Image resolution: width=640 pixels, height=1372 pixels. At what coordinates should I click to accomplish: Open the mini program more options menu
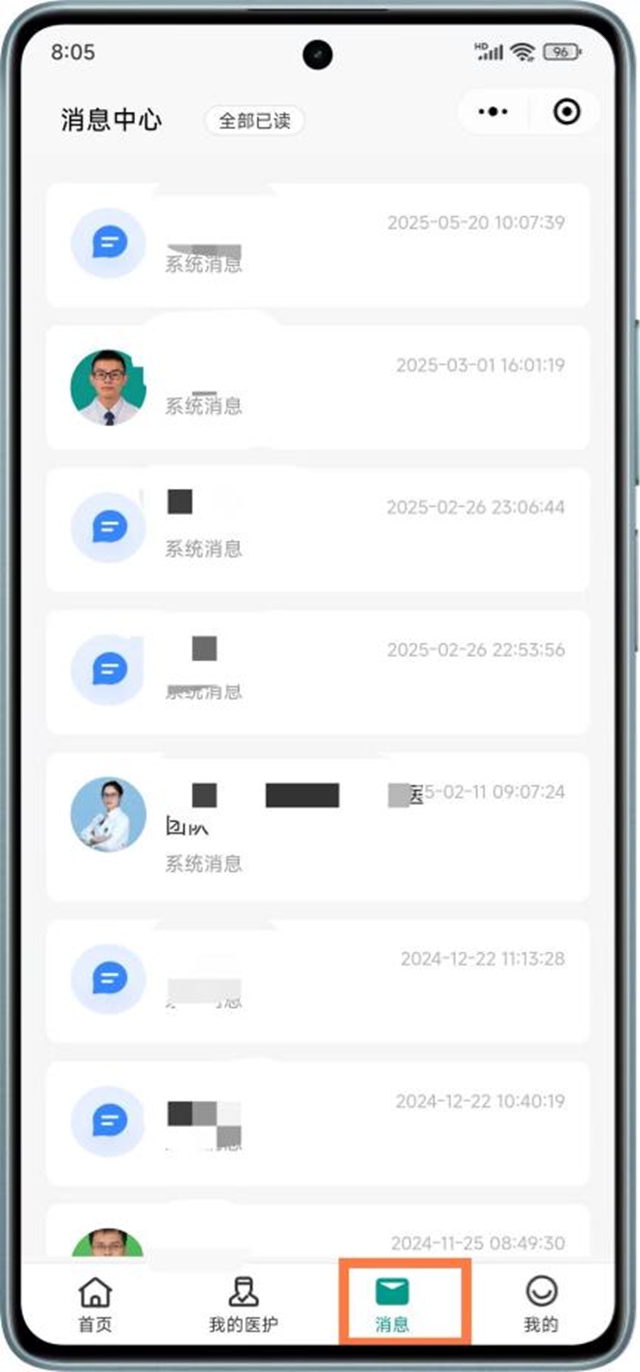pyautogui.click(x=493, y=112)
